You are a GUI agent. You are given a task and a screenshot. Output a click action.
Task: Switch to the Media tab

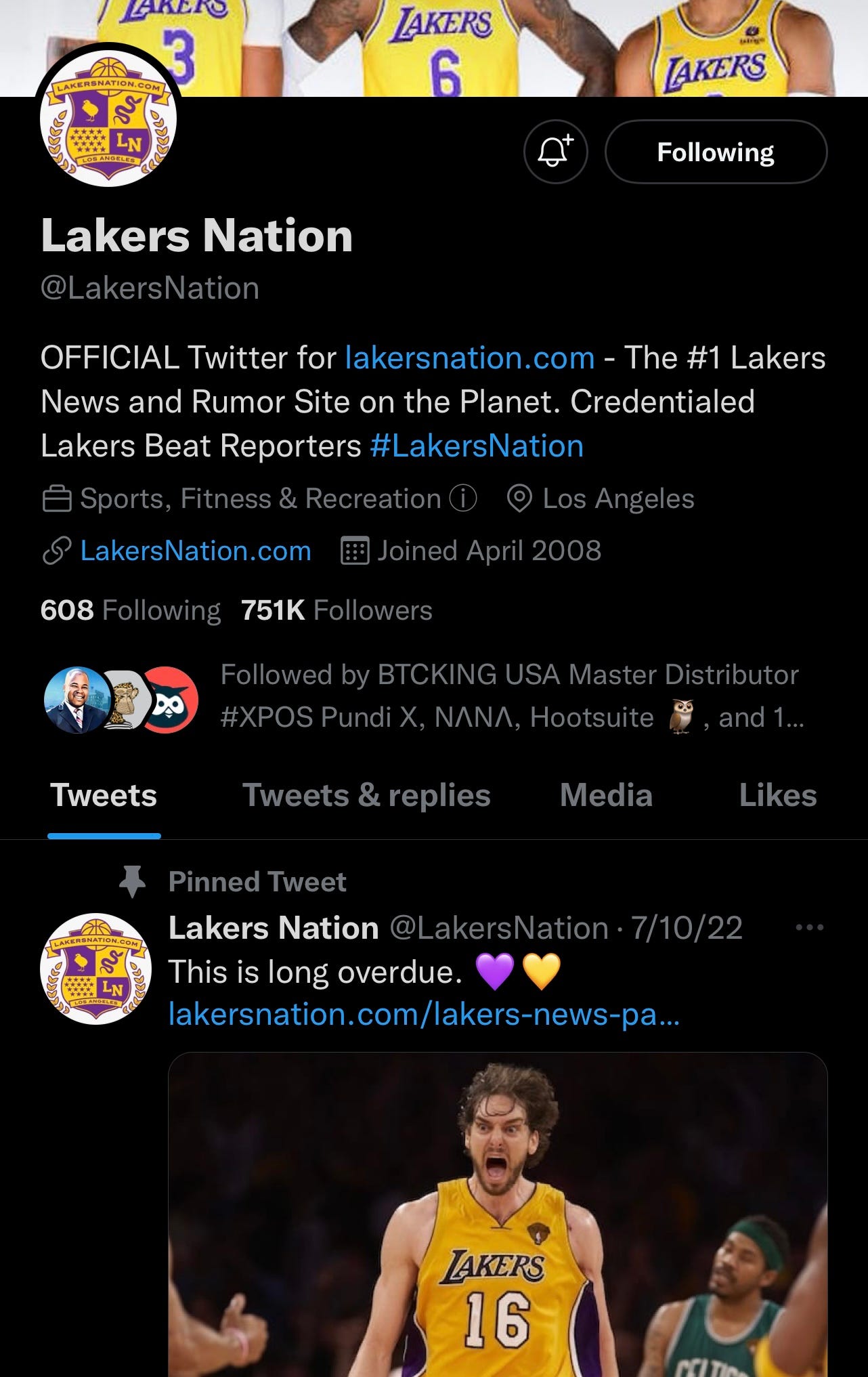pos(606,795)
